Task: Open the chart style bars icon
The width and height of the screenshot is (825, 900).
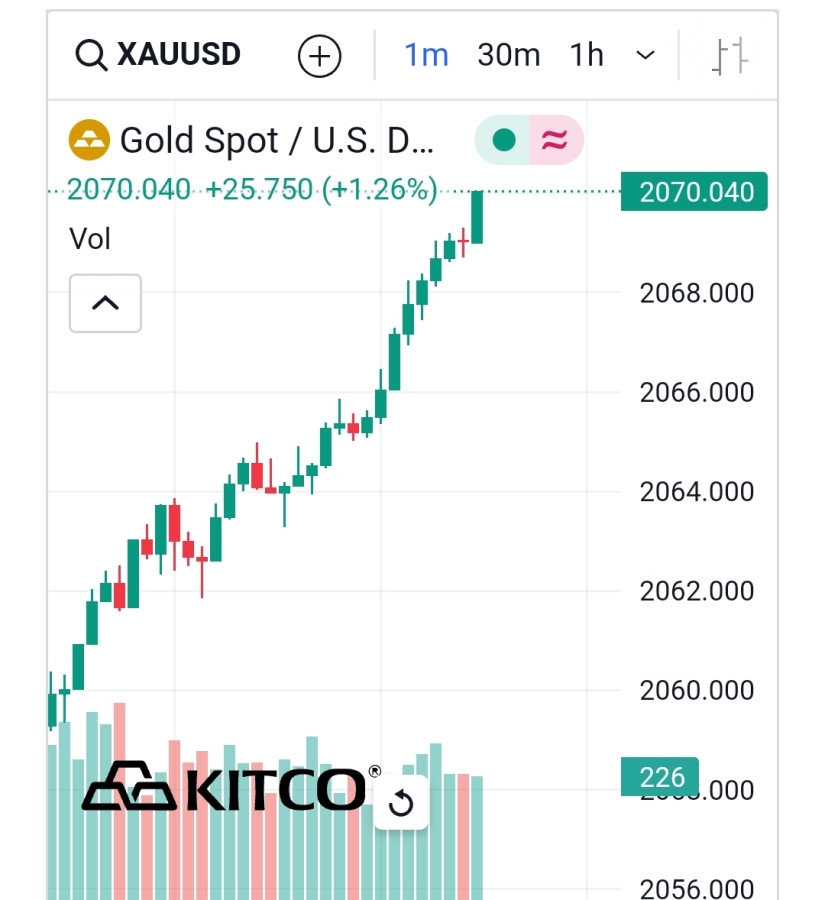Action: pyautogui.click(x=730, y=56)
